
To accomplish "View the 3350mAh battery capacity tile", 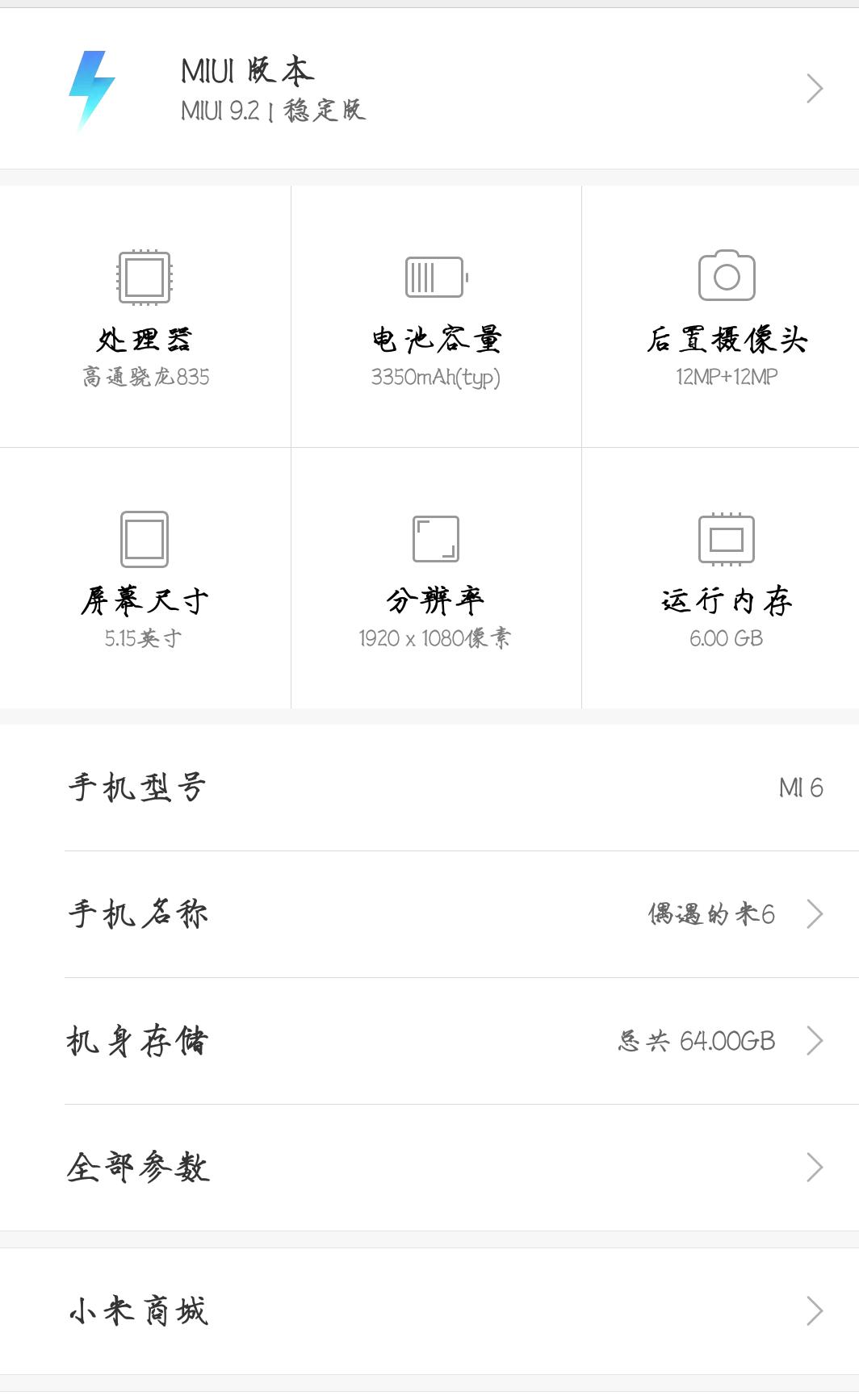I will point(436,323).
